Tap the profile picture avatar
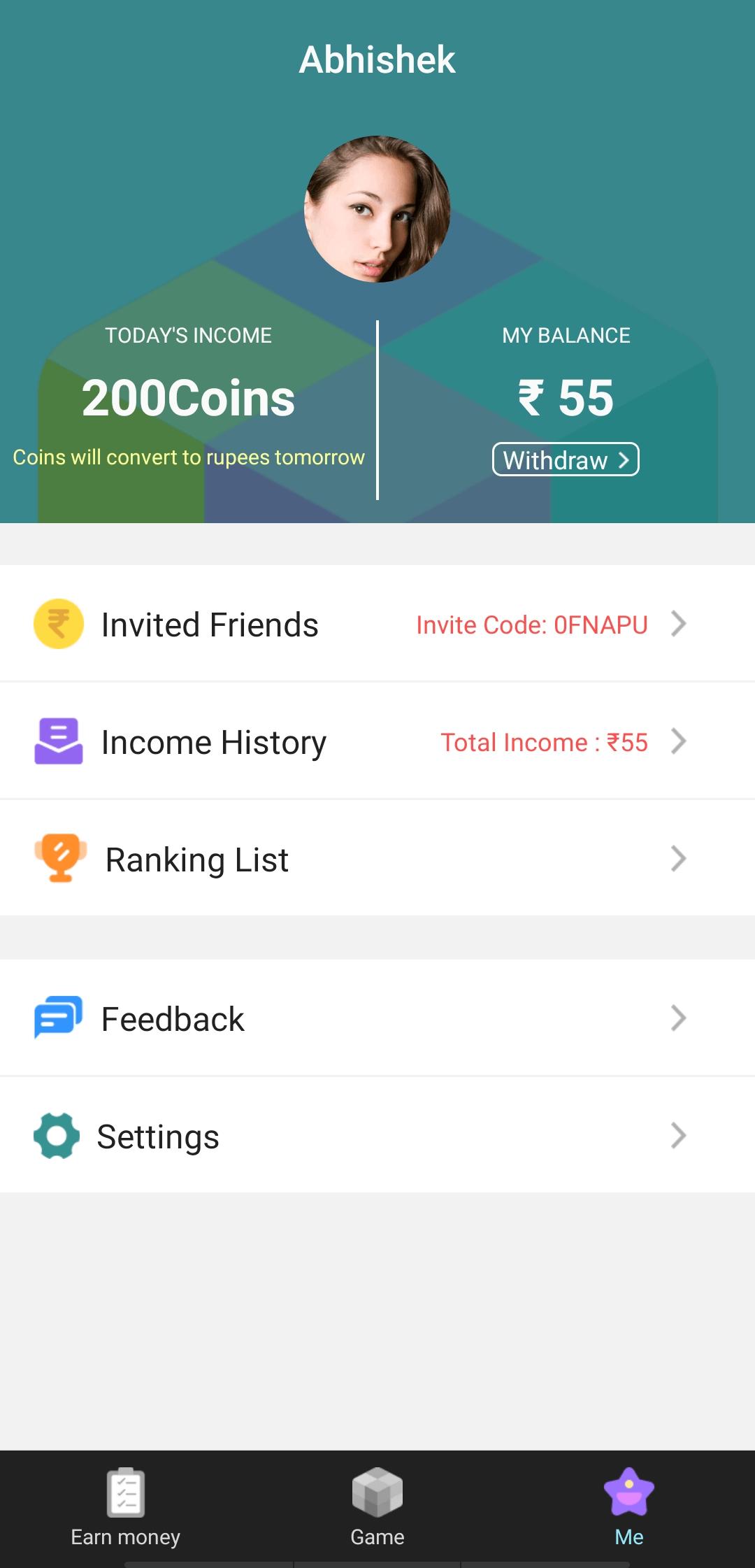This screenshot has height=1568, width=755. pyautogui.click(x=377, y=209)
